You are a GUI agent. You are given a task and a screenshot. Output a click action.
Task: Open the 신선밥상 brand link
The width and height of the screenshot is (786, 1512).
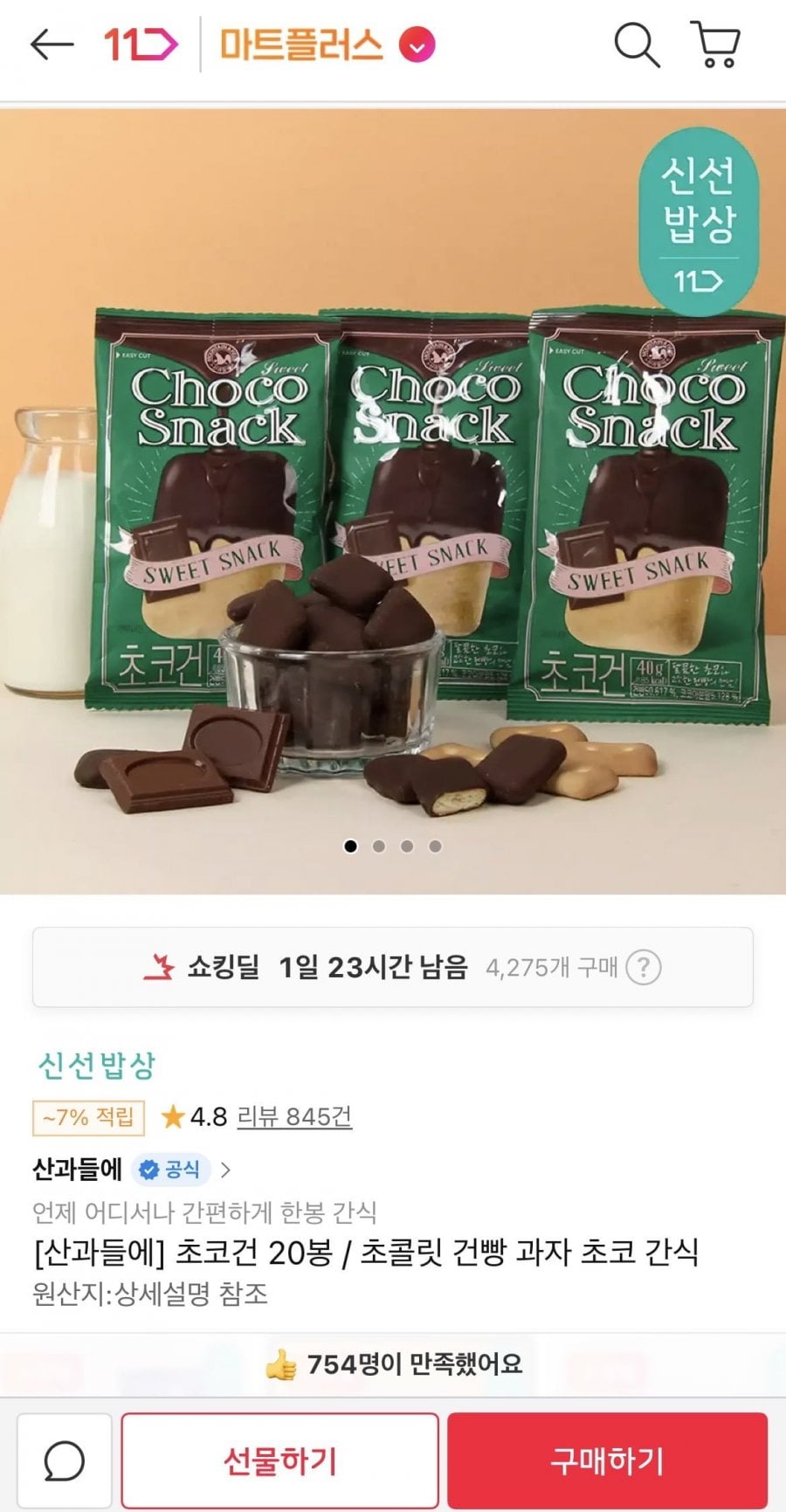pyautogui.click(x=96, y=1065)
